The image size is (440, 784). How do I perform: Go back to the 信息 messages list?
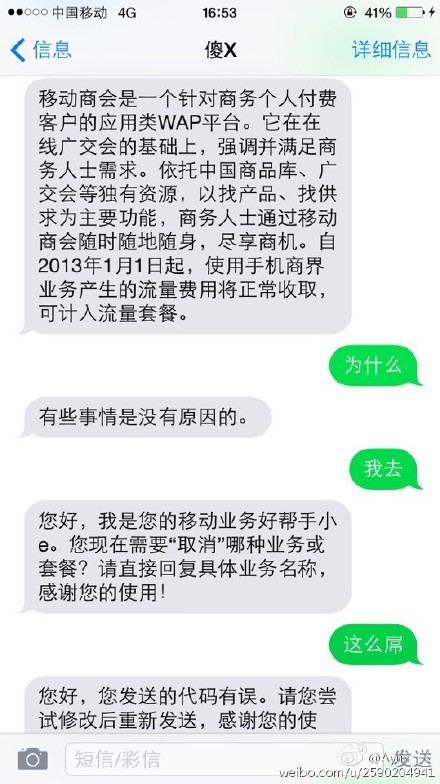click(41, 50)
